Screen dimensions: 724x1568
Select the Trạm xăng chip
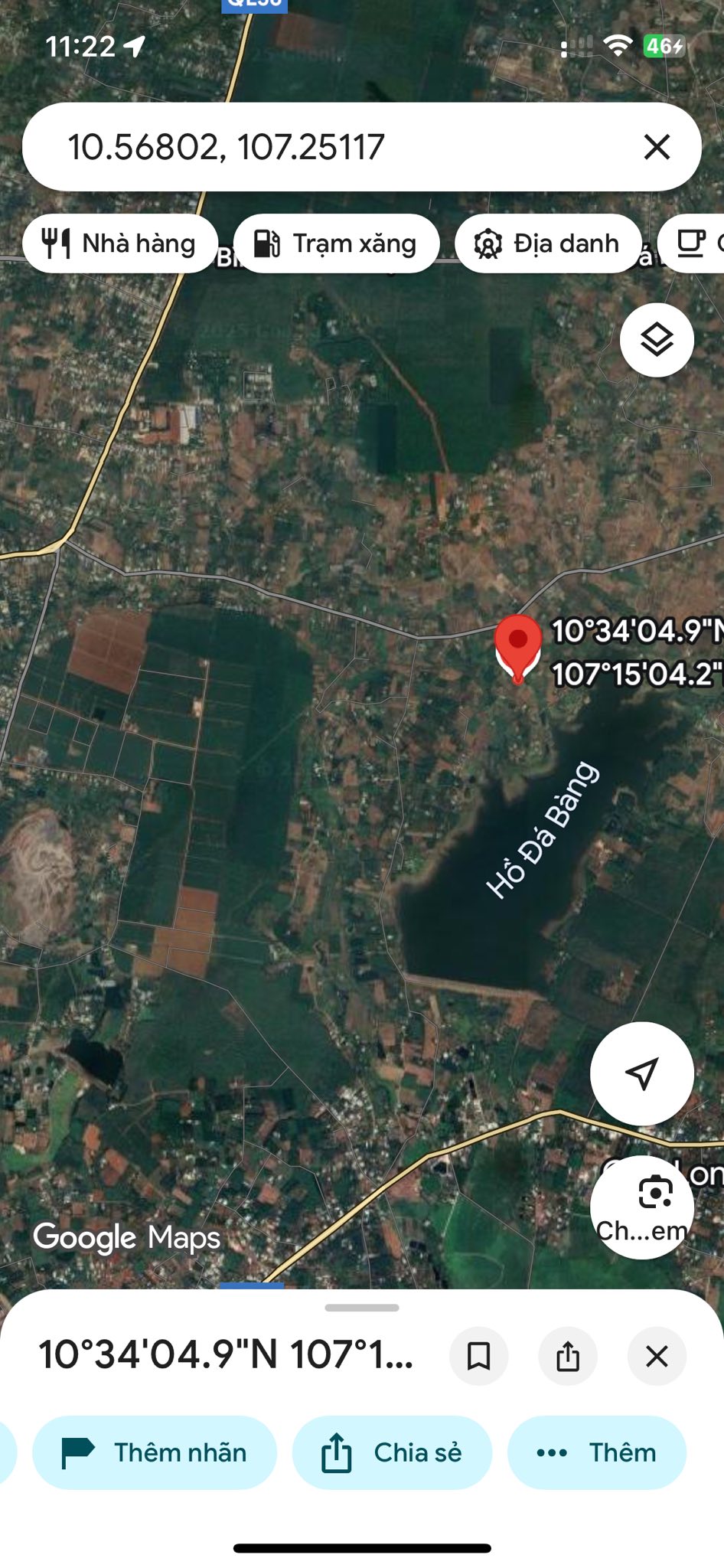(336, 243)
